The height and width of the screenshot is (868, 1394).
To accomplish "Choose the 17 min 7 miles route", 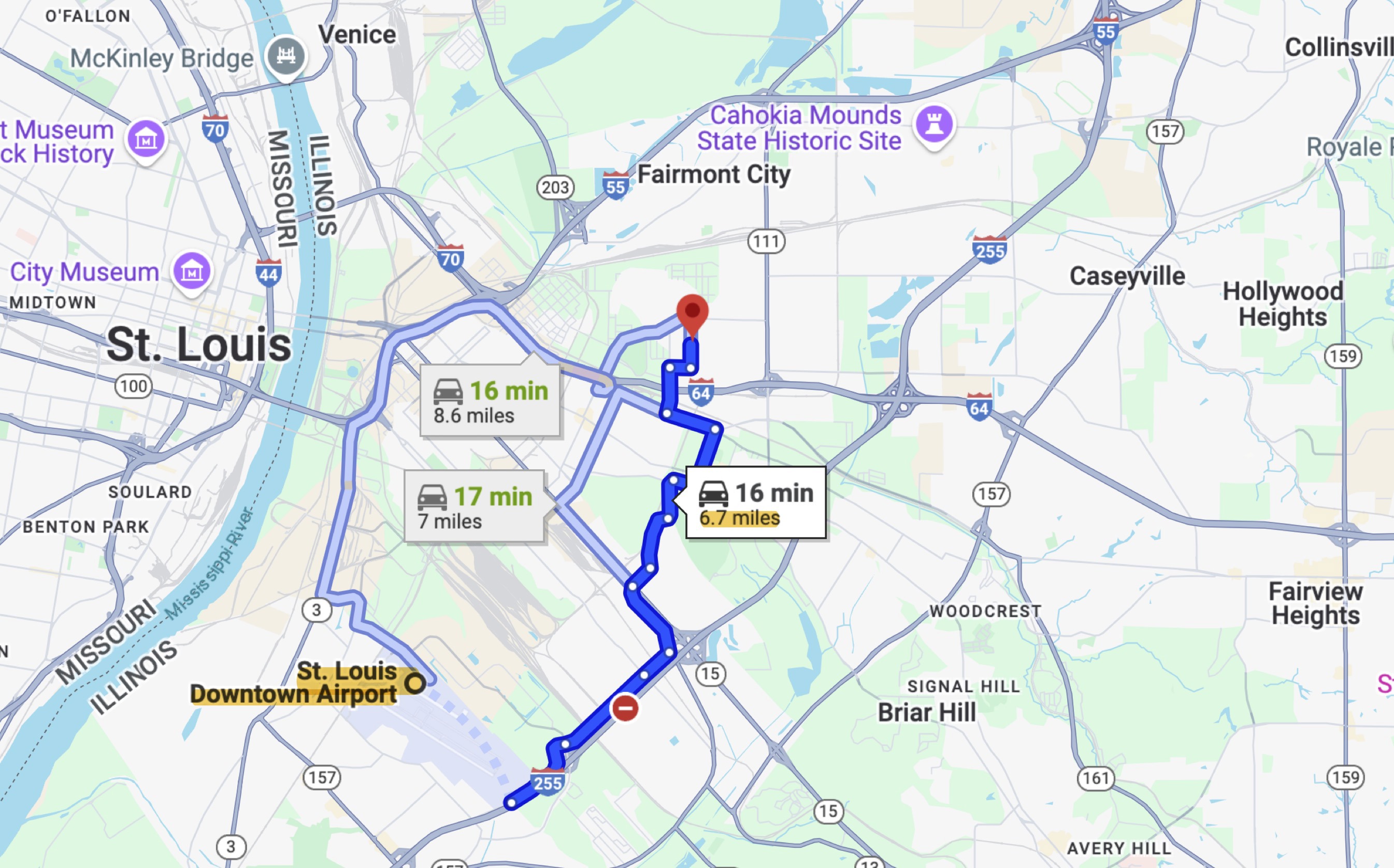I will coord(474,507).
